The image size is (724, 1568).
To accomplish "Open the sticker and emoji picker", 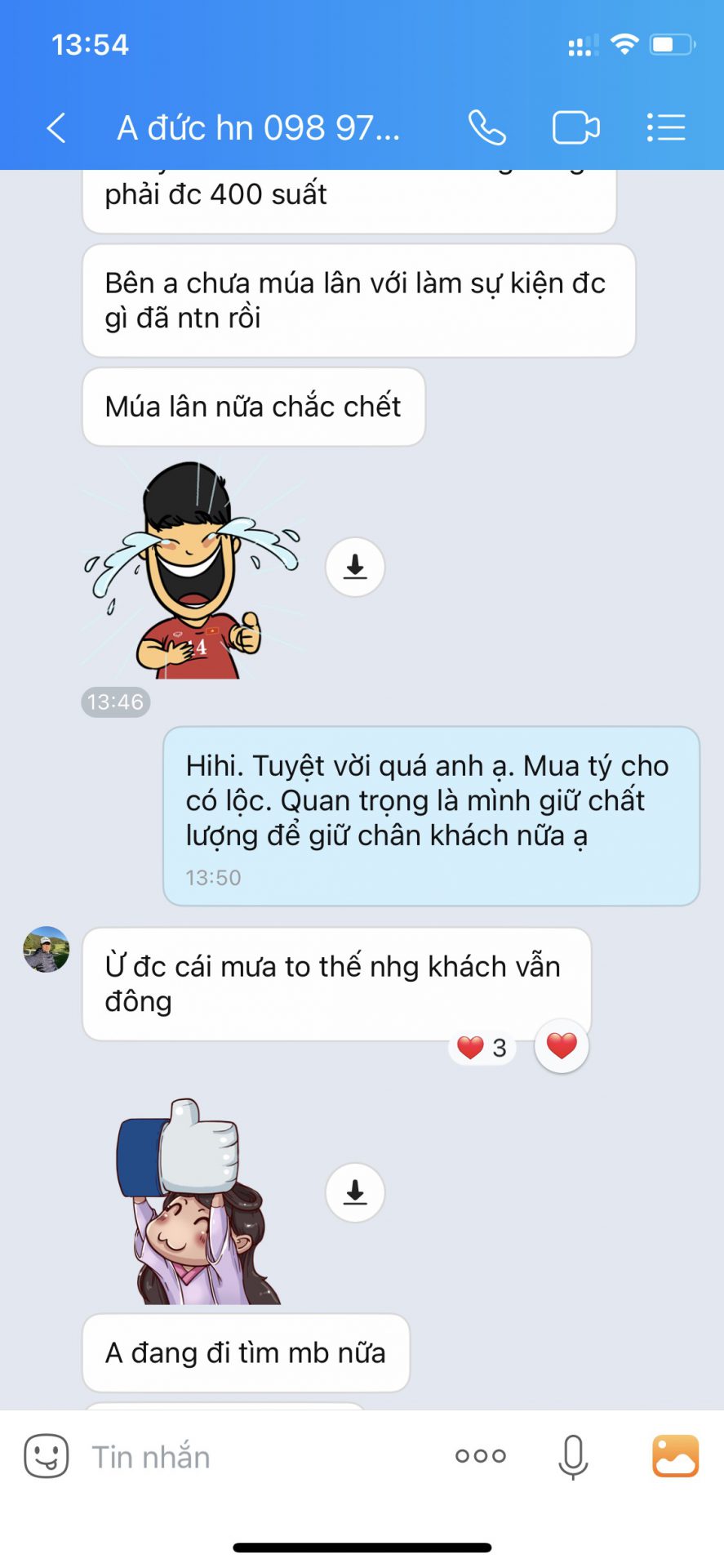I will click(x=47, y=1456).
